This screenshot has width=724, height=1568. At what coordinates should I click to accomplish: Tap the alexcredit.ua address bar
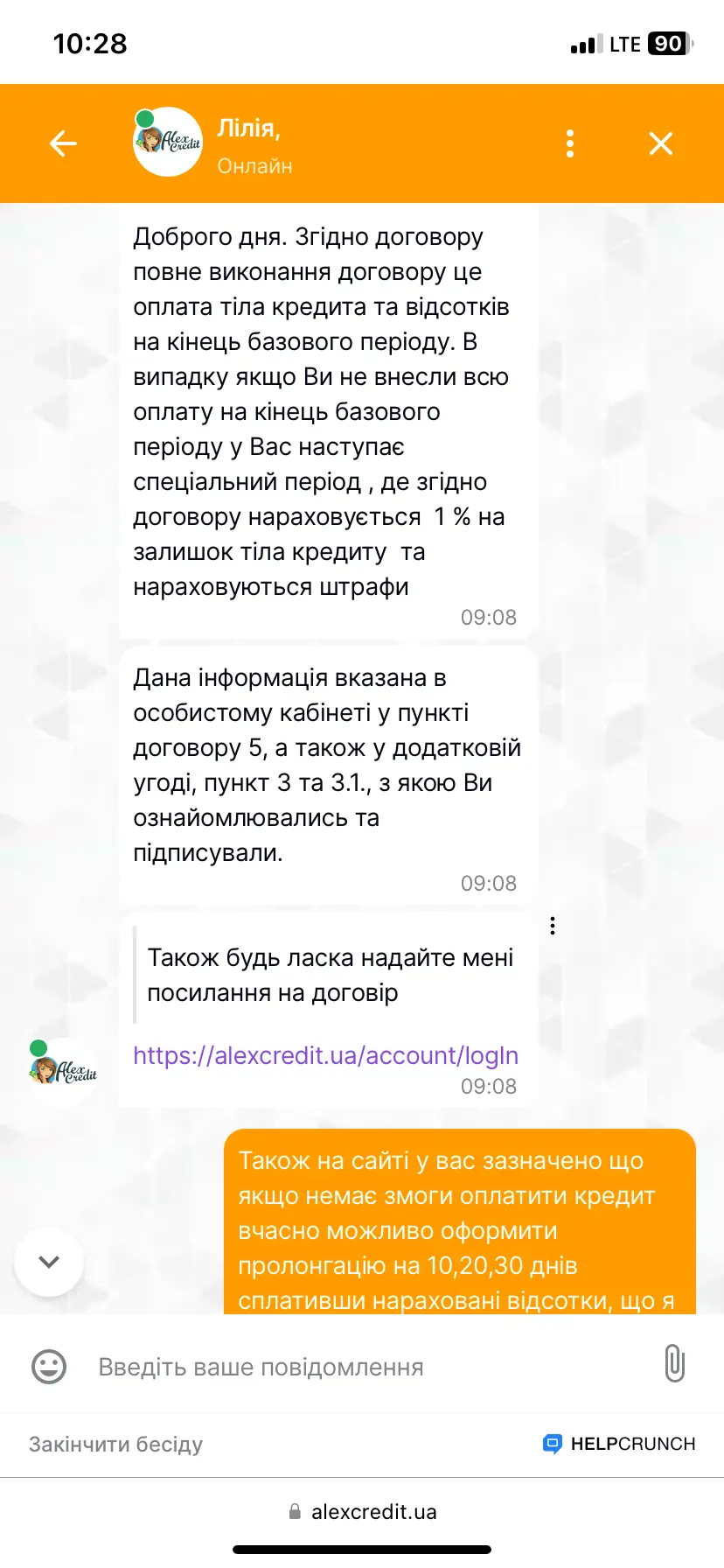pos(363,1512)
